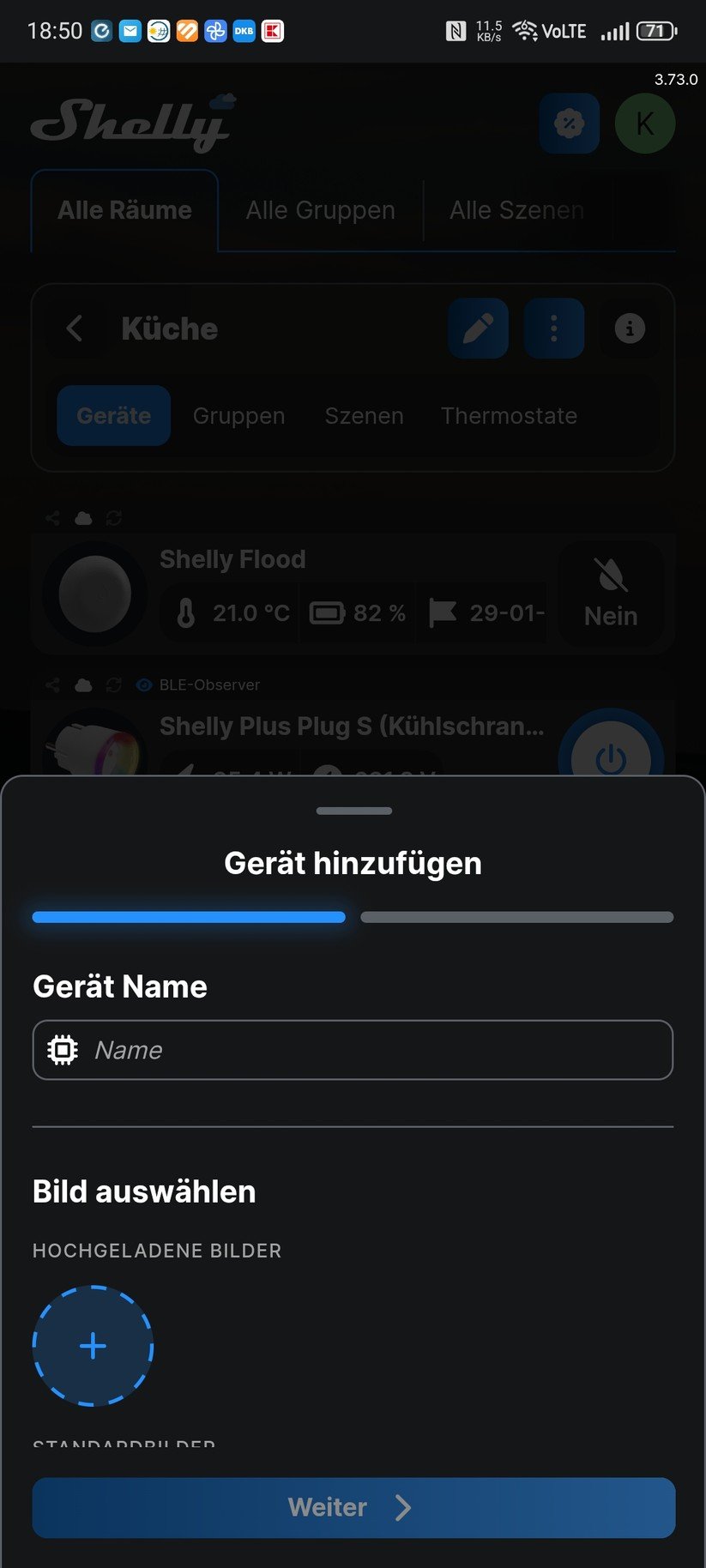Open the three-dot menu next to Küche
This screenshot has width=706, height=1568.
point(553,328)
